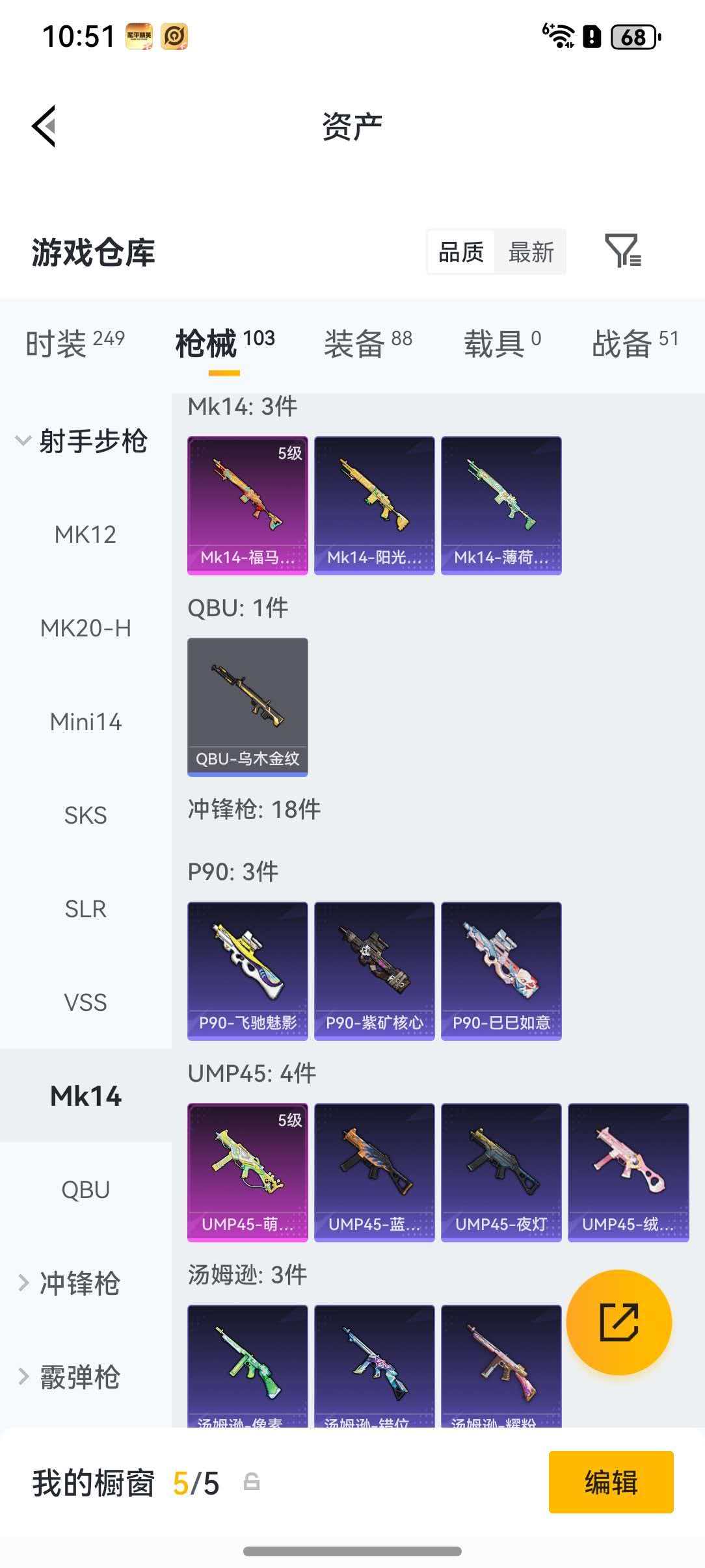Switch to the 载具 tab
This screenshot has width=705, height=1568.
pos(501,343)
